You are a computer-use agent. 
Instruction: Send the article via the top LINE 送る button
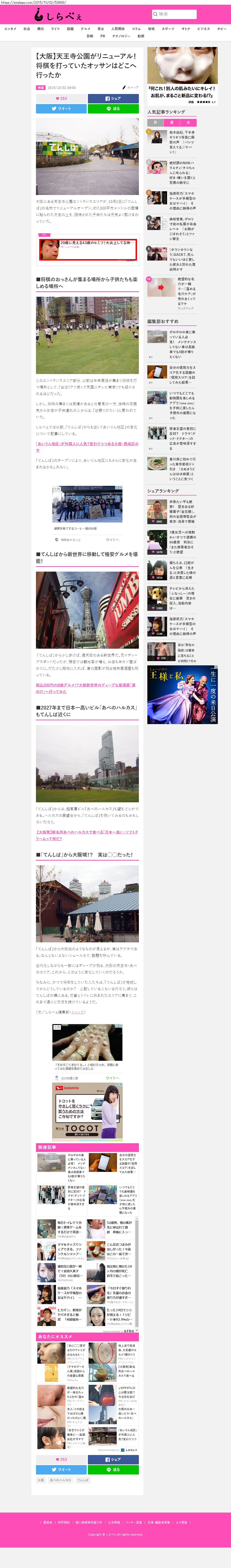coord(113,108)
